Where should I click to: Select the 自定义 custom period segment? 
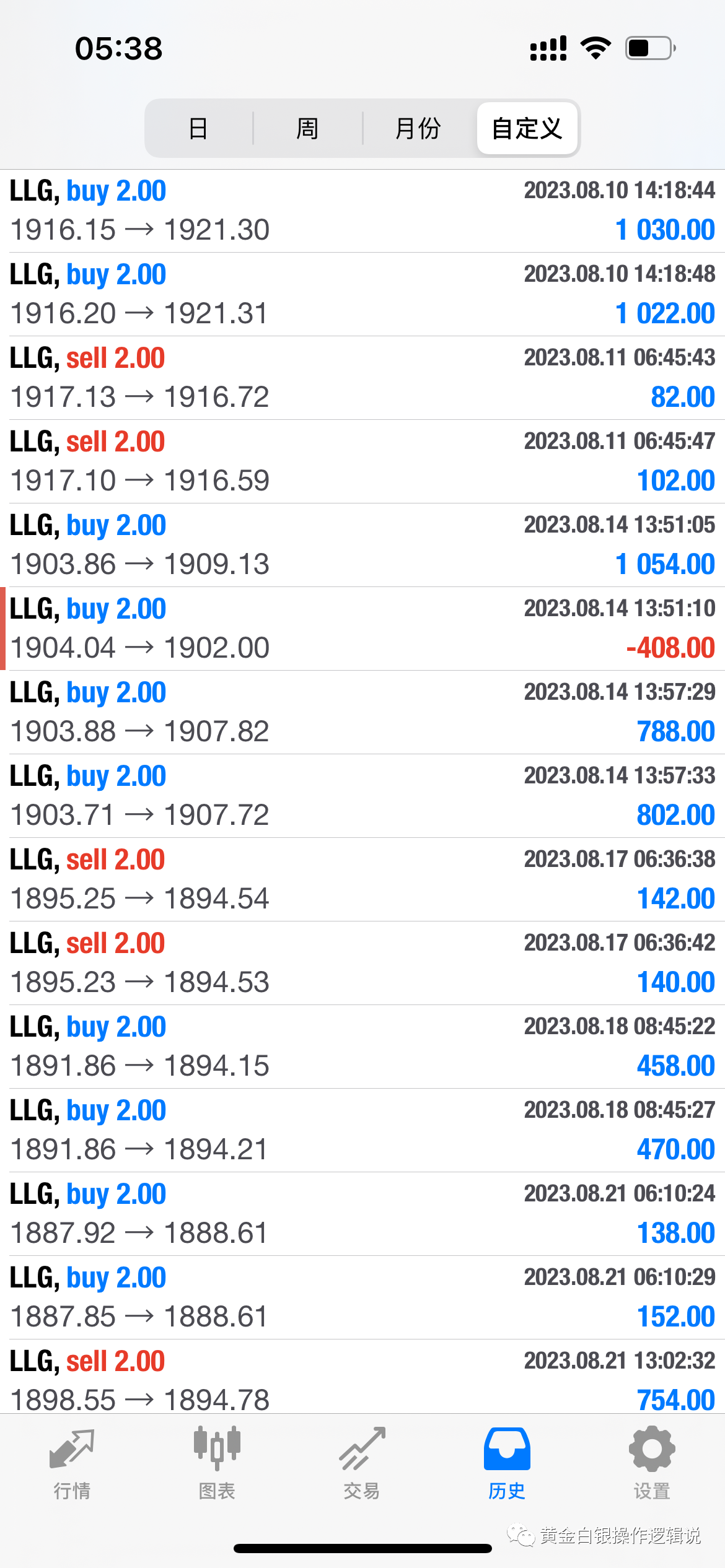pyautogui.click(x=527, y=129)
